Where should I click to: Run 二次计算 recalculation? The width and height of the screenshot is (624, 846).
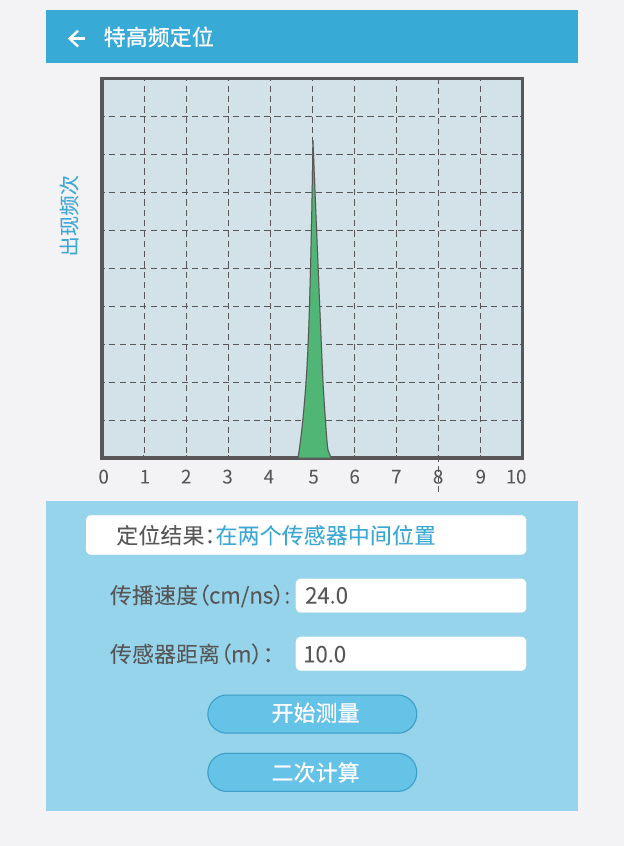(312, 772)
